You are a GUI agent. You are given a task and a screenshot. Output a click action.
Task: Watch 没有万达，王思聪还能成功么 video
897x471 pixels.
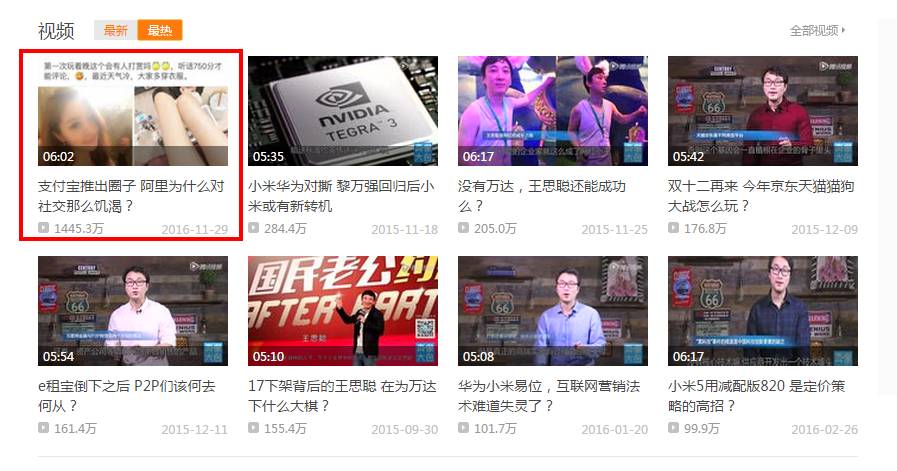pos(552,111)
